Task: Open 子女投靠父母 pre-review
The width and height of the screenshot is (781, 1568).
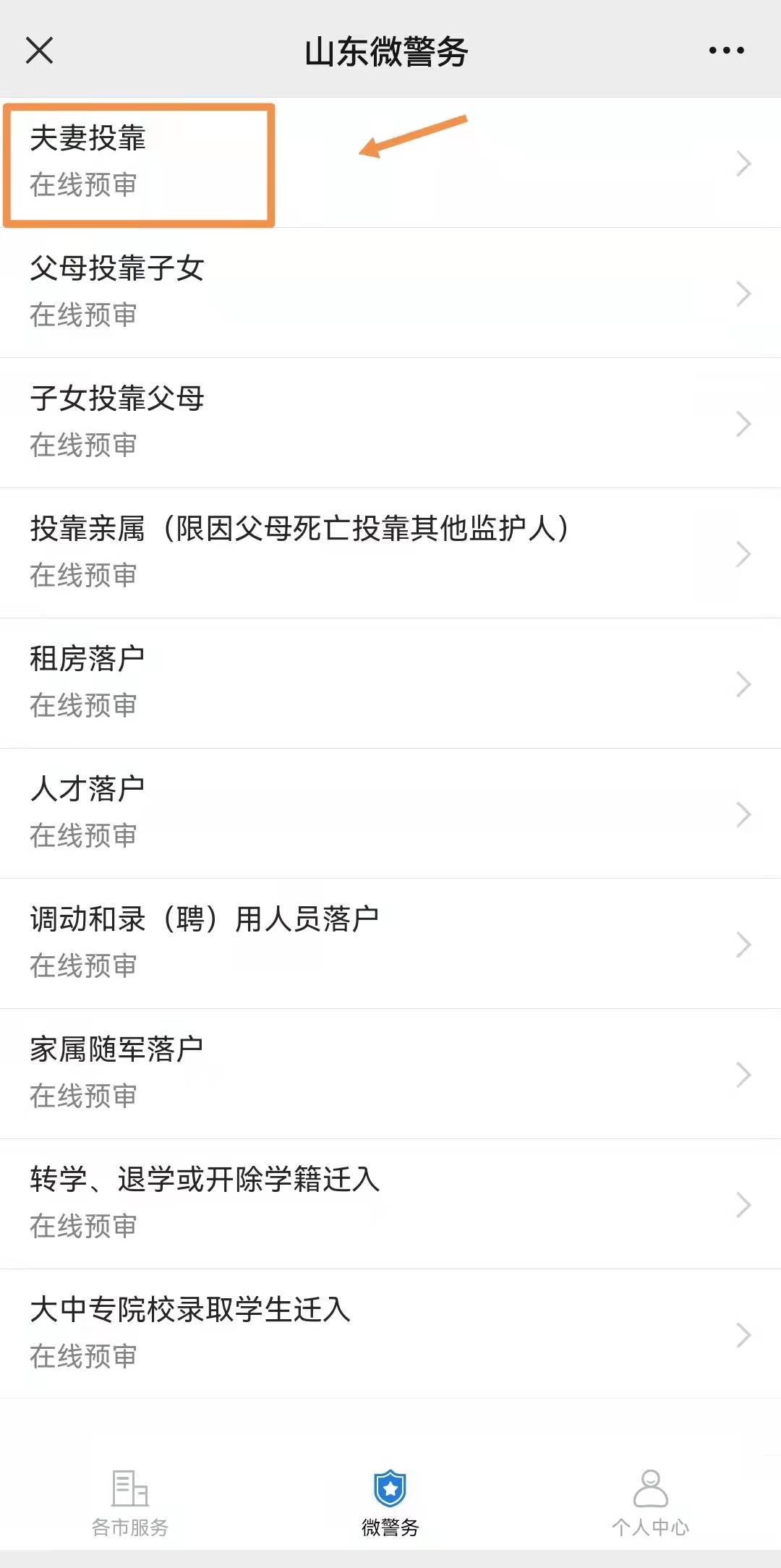Action: click(390, 423)
